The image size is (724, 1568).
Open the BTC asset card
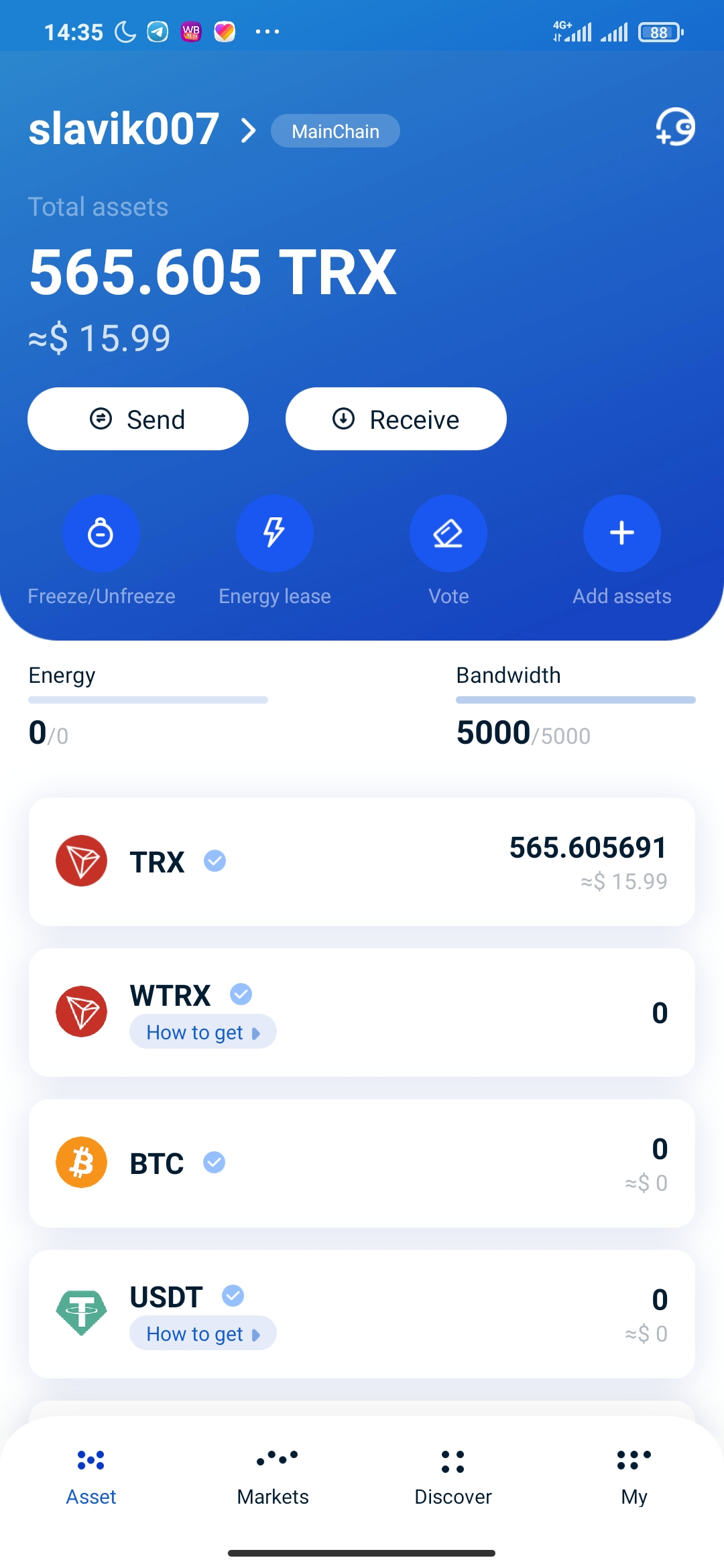click(x=362, y=1163)
